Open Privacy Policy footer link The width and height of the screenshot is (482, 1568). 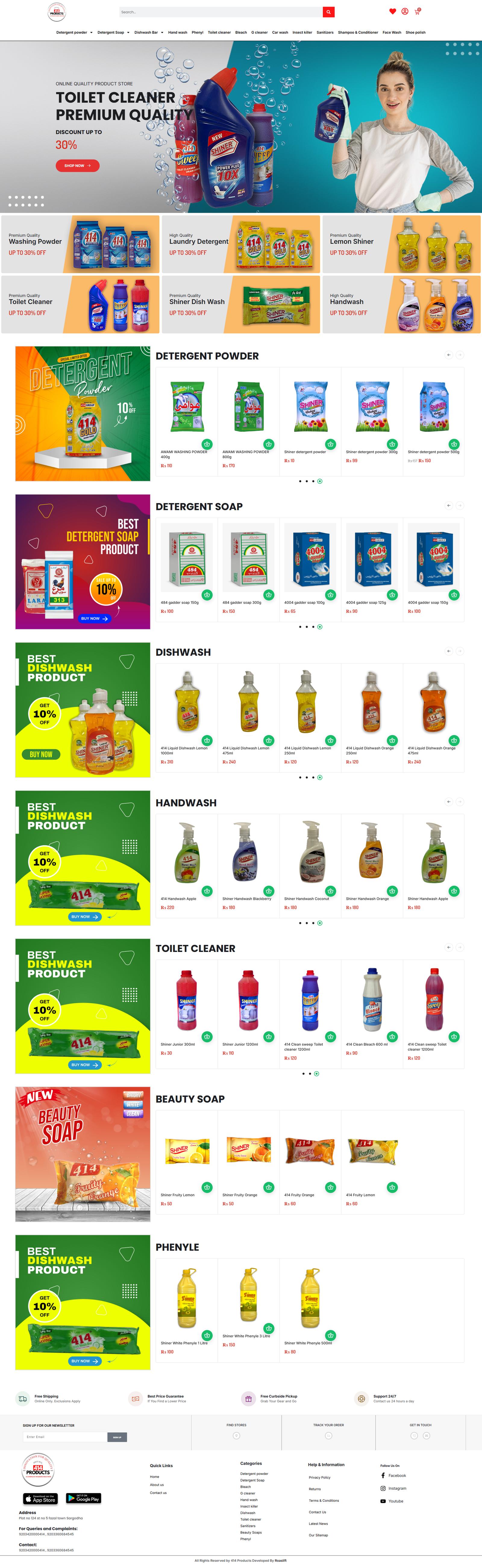pyautogui.click(x=320, y=1477)
